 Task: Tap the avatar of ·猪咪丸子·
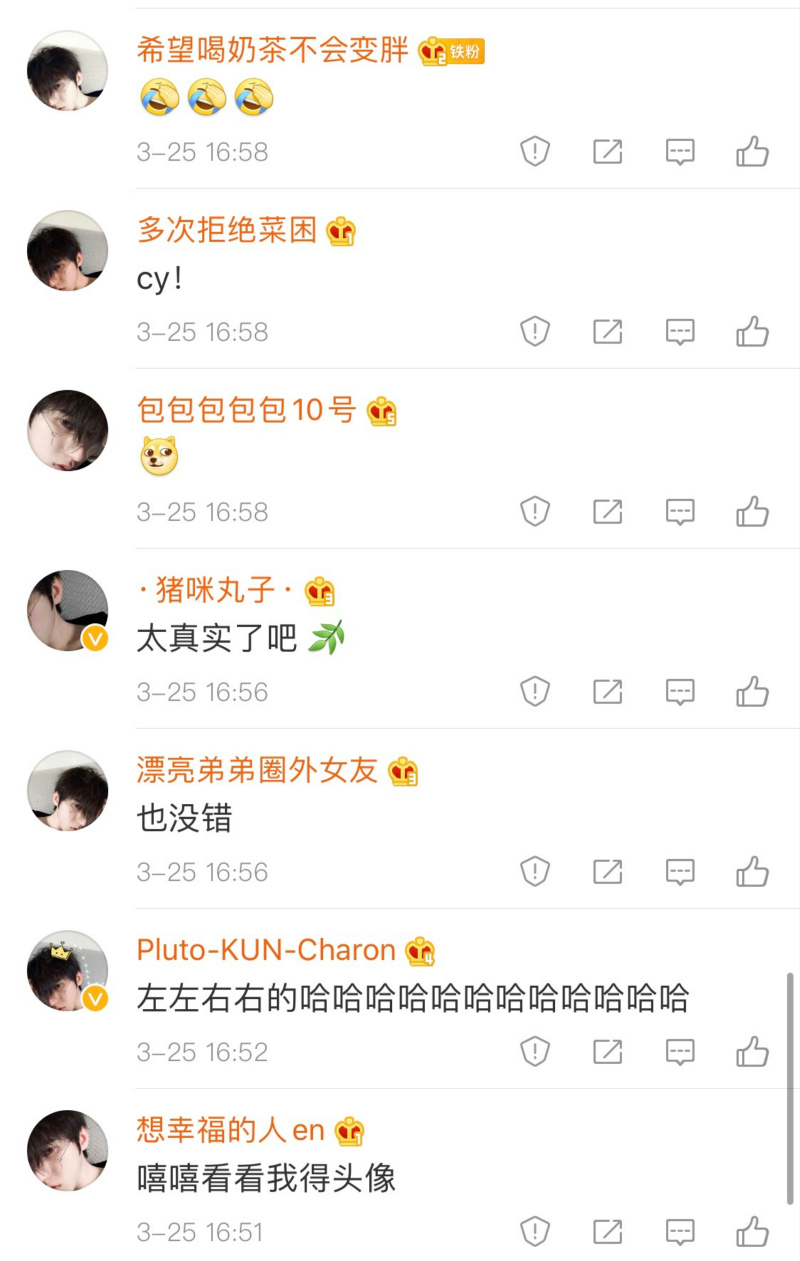coord(67,610)
